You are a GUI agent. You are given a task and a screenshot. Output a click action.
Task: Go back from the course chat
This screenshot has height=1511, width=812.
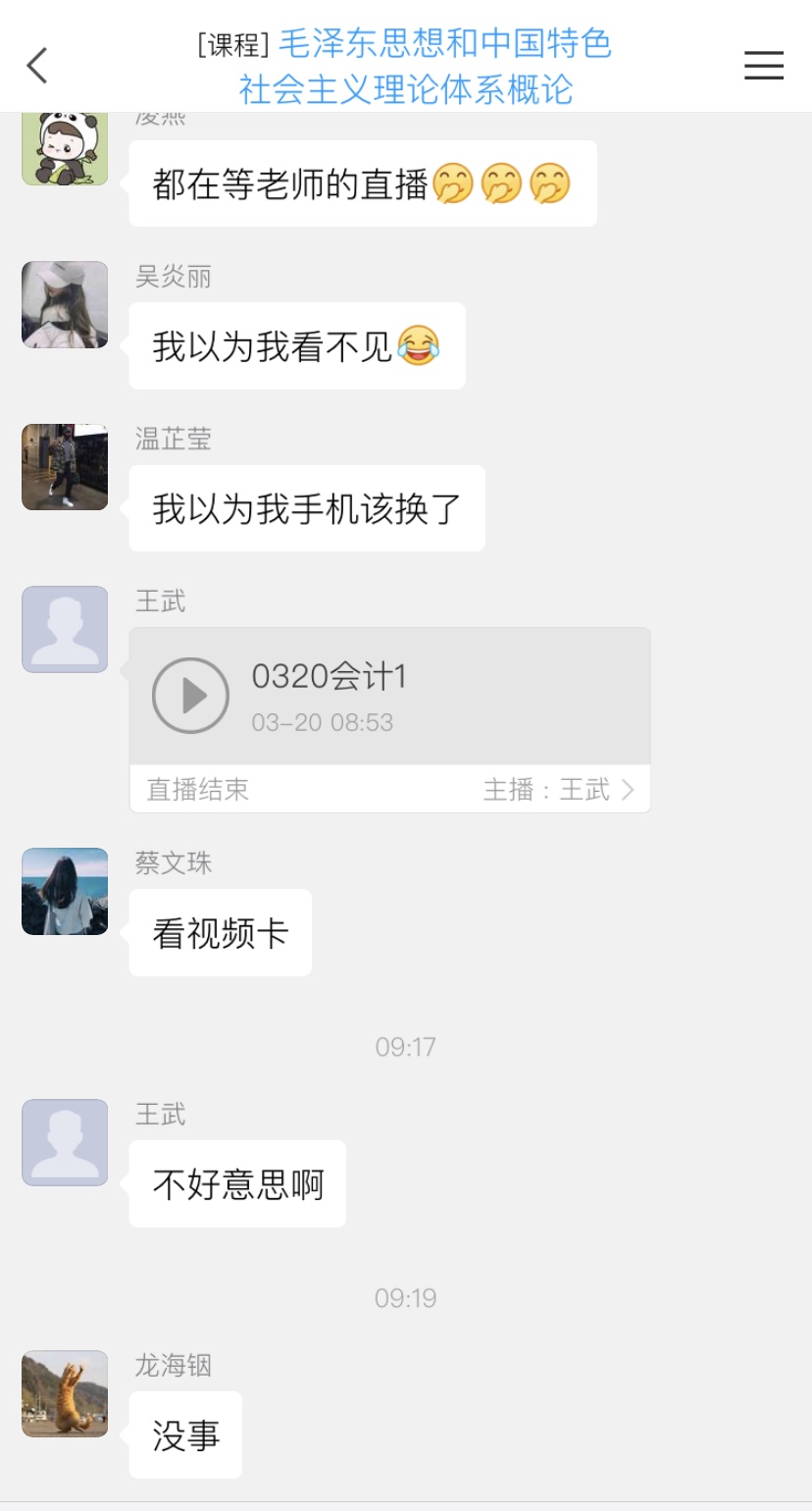(37, 66)
